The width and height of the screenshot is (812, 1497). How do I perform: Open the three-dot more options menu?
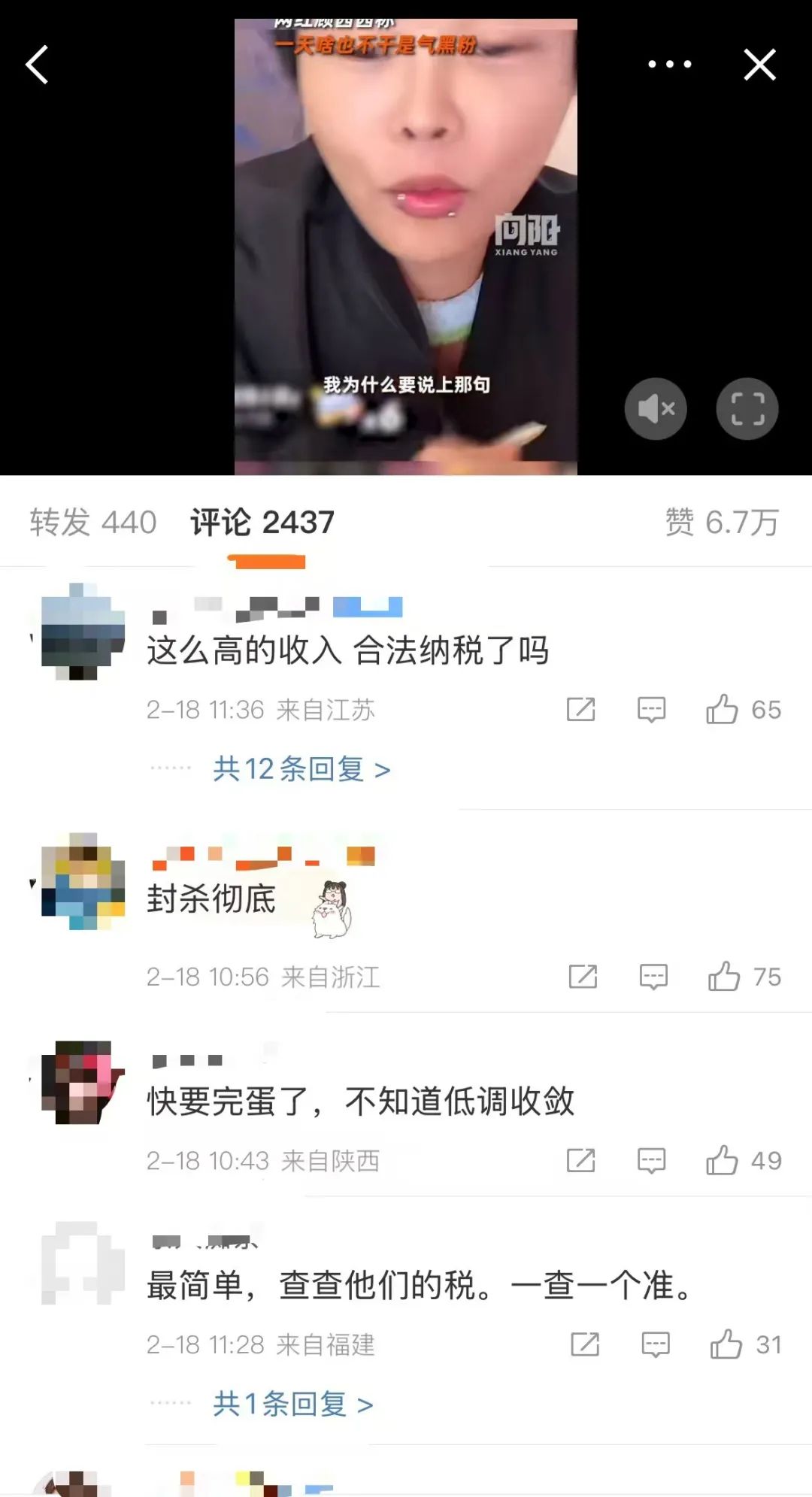tap(669, 65)
